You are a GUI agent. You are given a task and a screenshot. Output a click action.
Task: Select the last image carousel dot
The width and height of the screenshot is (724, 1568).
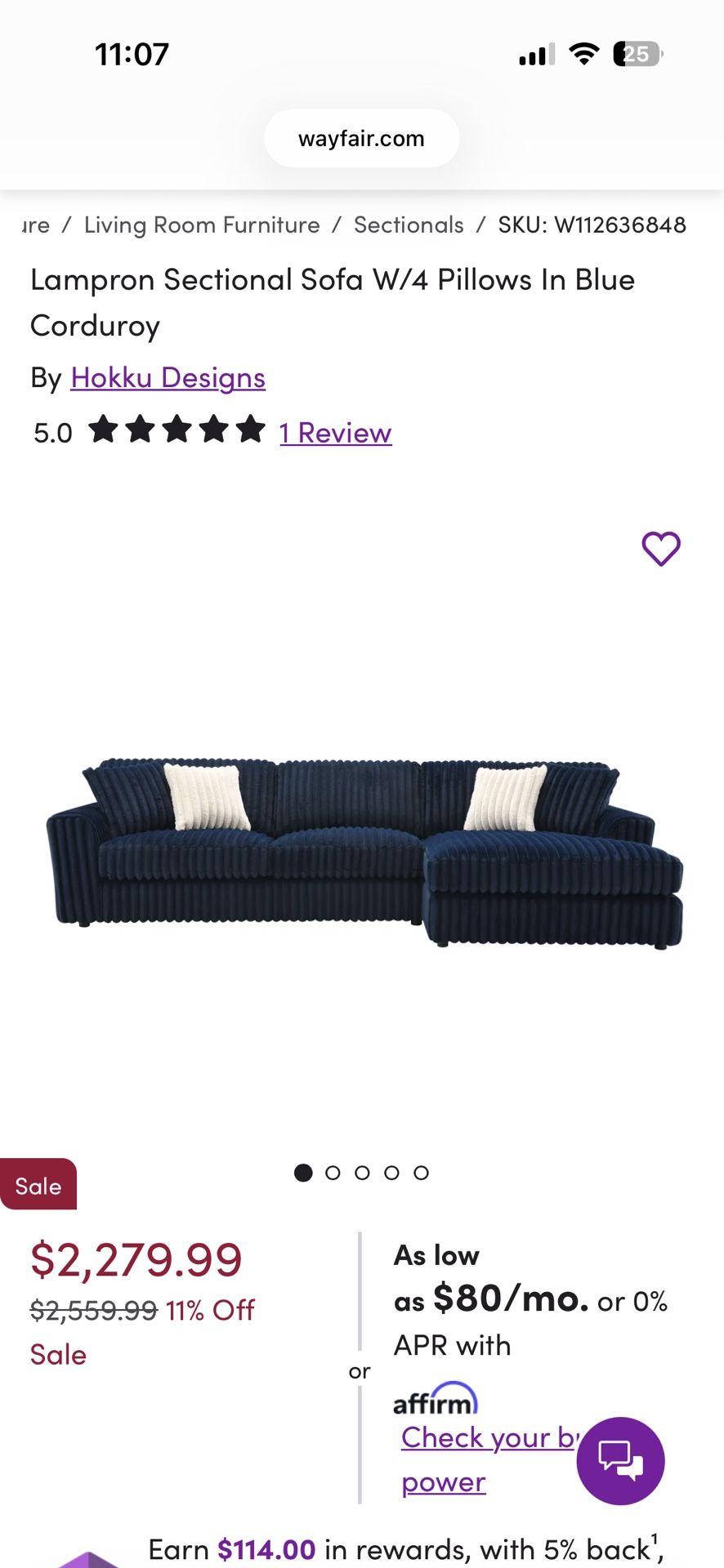tap(420, 1172)
